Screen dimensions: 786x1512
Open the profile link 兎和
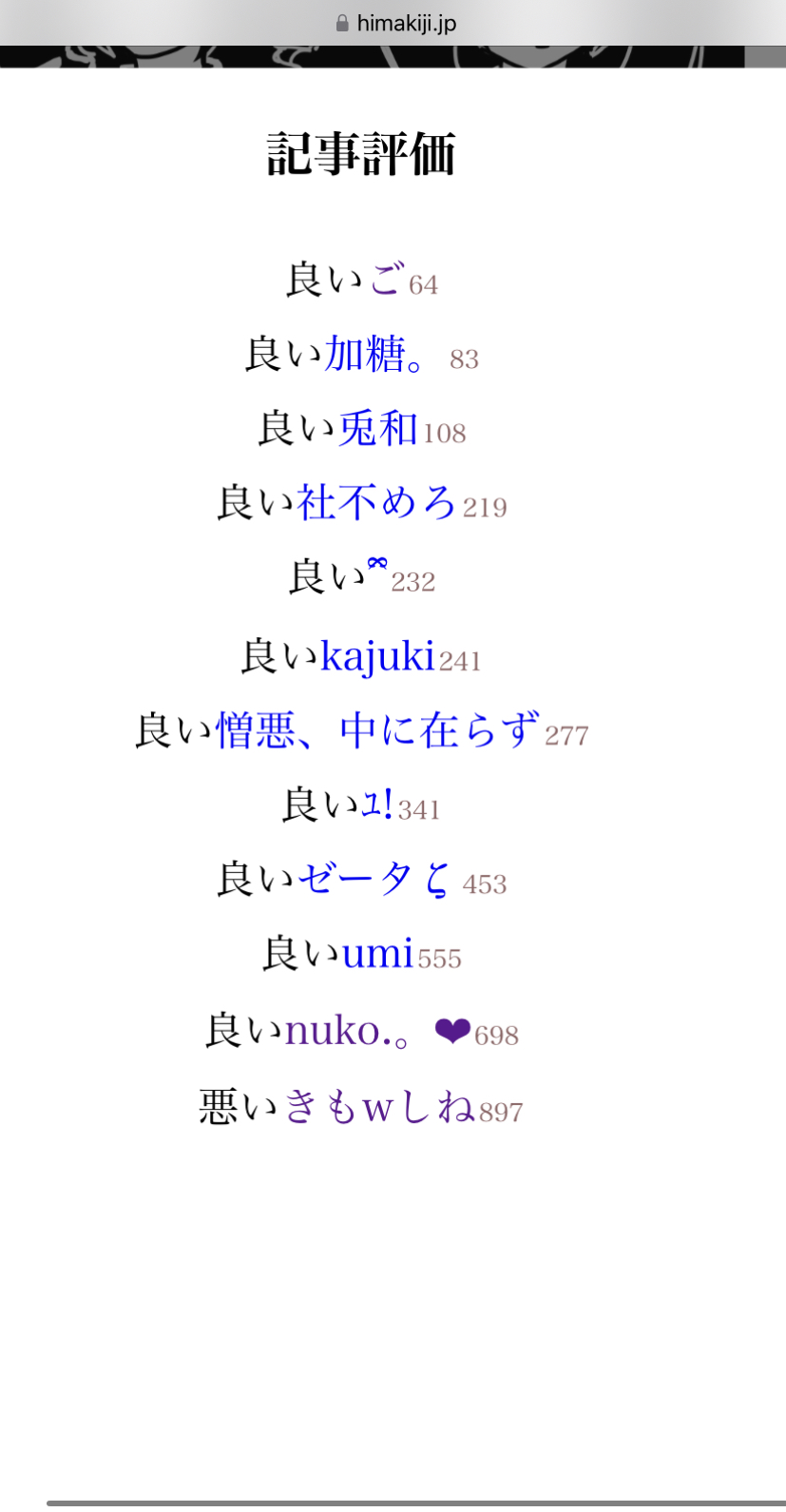(378, 428)
